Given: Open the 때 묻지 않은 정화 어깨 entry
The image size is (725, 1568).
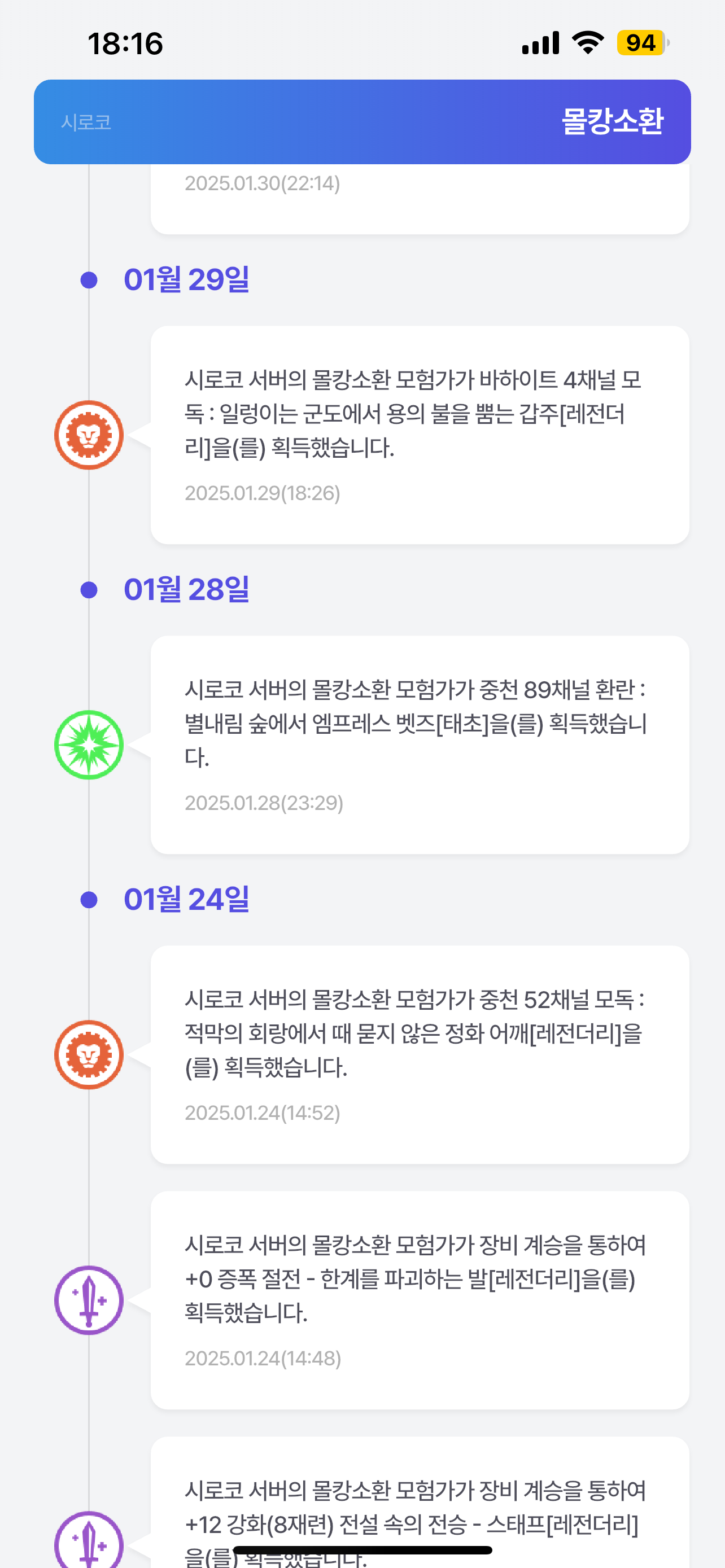Looking at the screenshot, I should tap(420, 1055).
